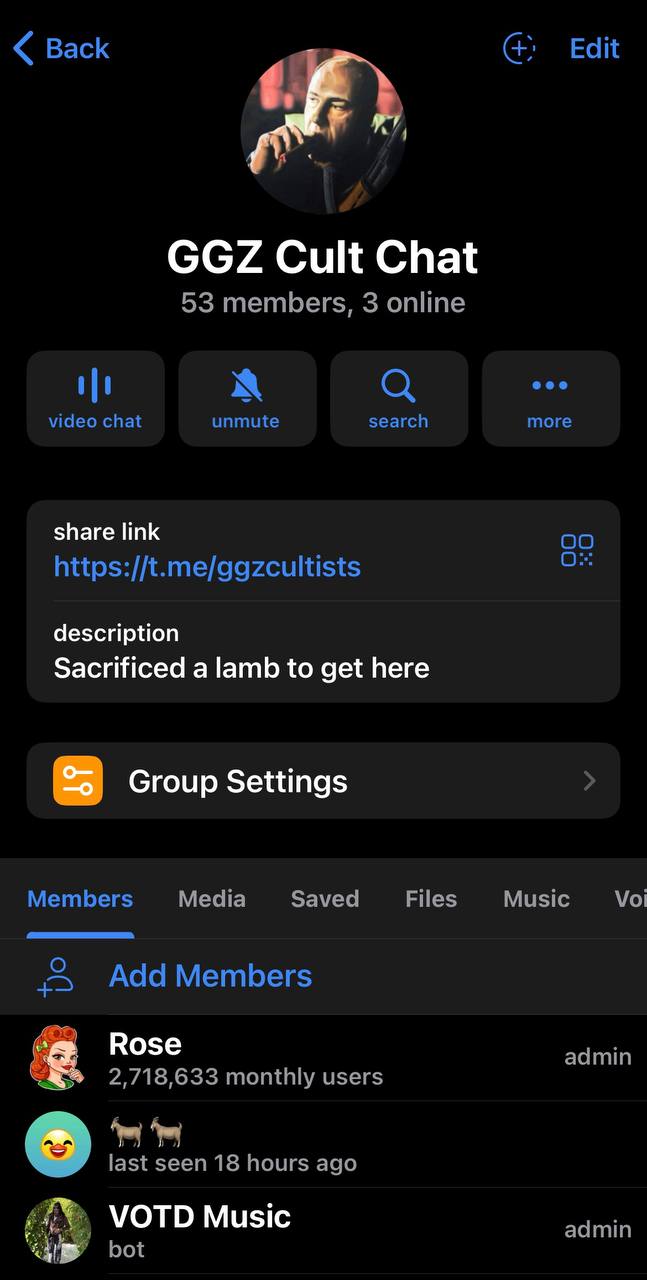The width and height of the screenshot is (647, 1280).
Task: Show the group QR code icon
Action: (x=577, y=550)
